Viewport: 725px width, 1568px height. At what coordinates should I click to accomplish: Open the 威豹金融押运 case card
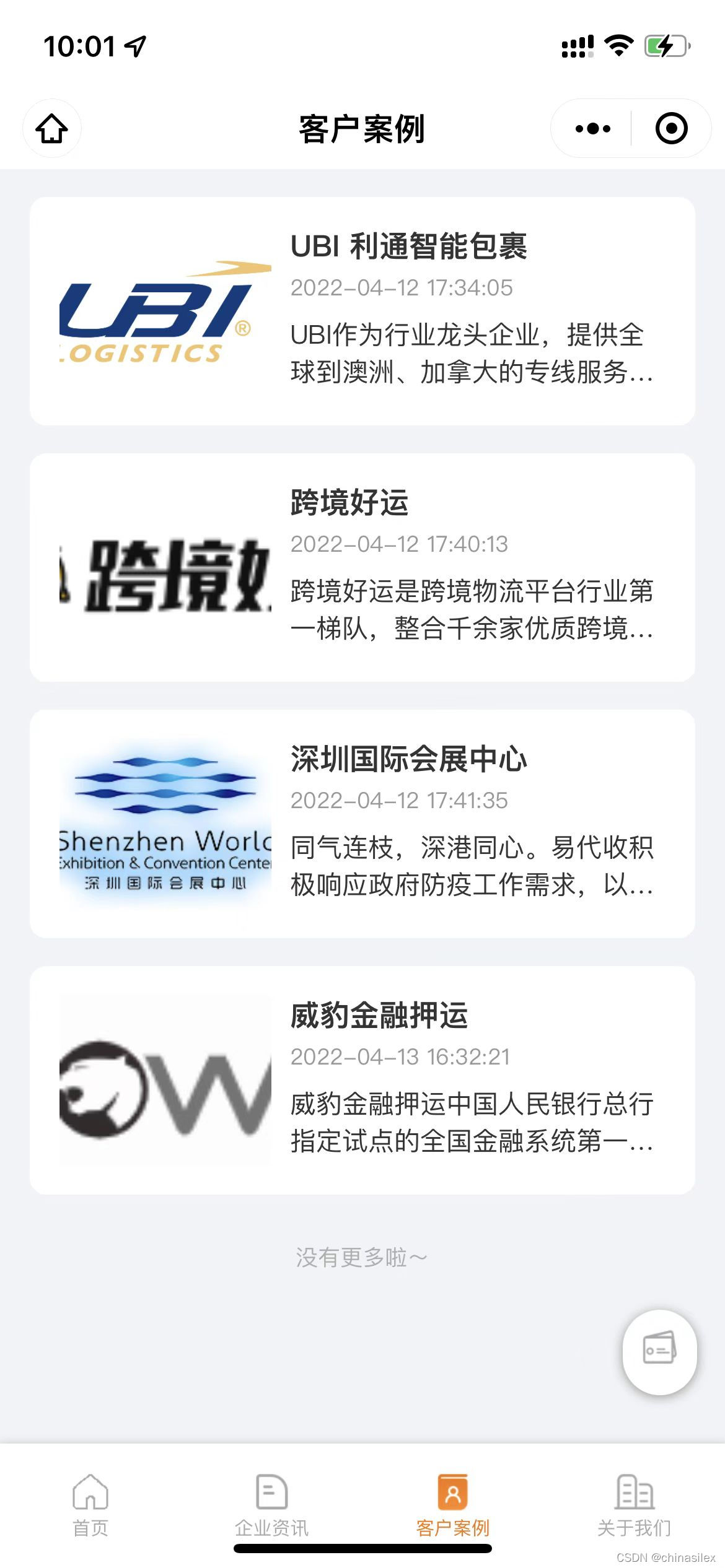pyautogui.click(x=362, y=1080)
